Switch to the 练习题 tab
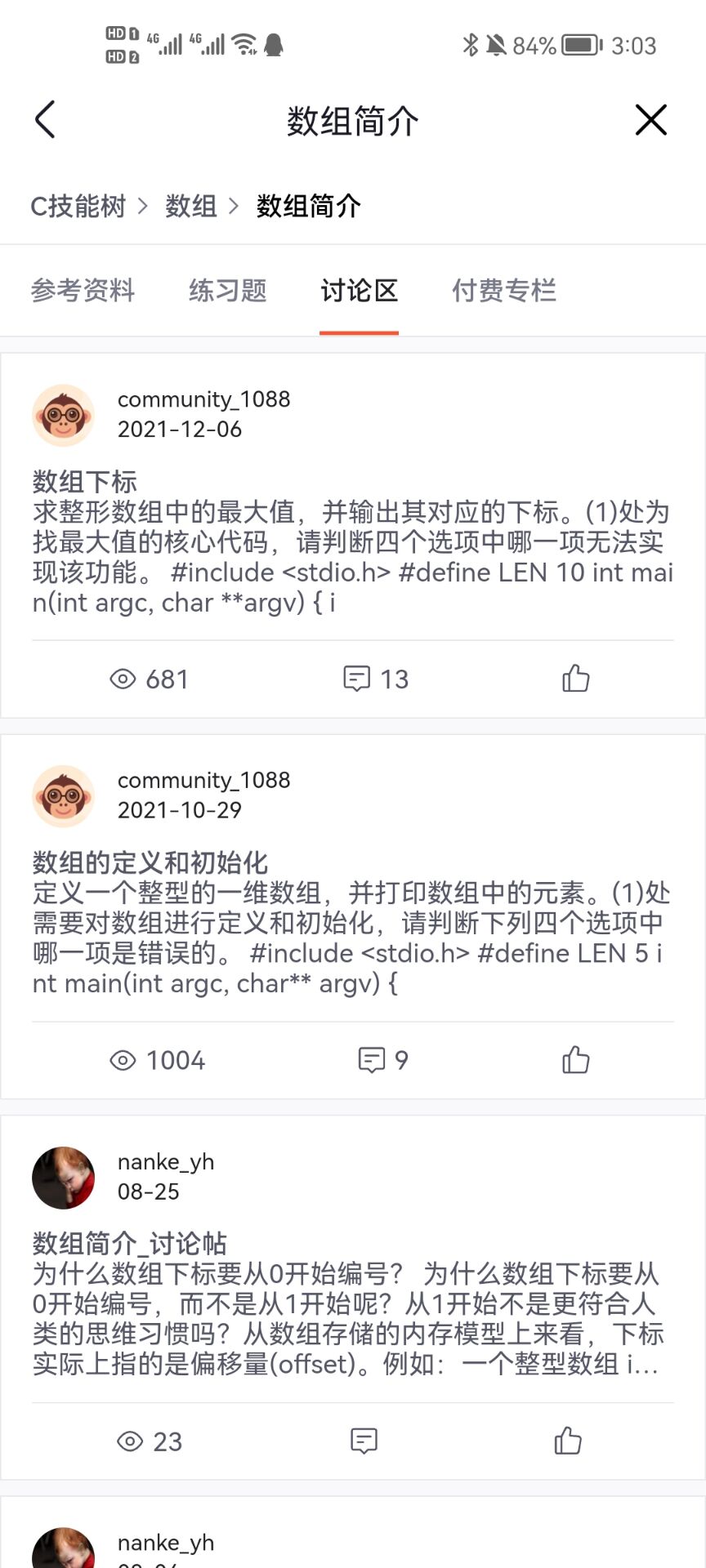Image resolution: width=706 pixels, height=1568 pixels. point(228,291)
